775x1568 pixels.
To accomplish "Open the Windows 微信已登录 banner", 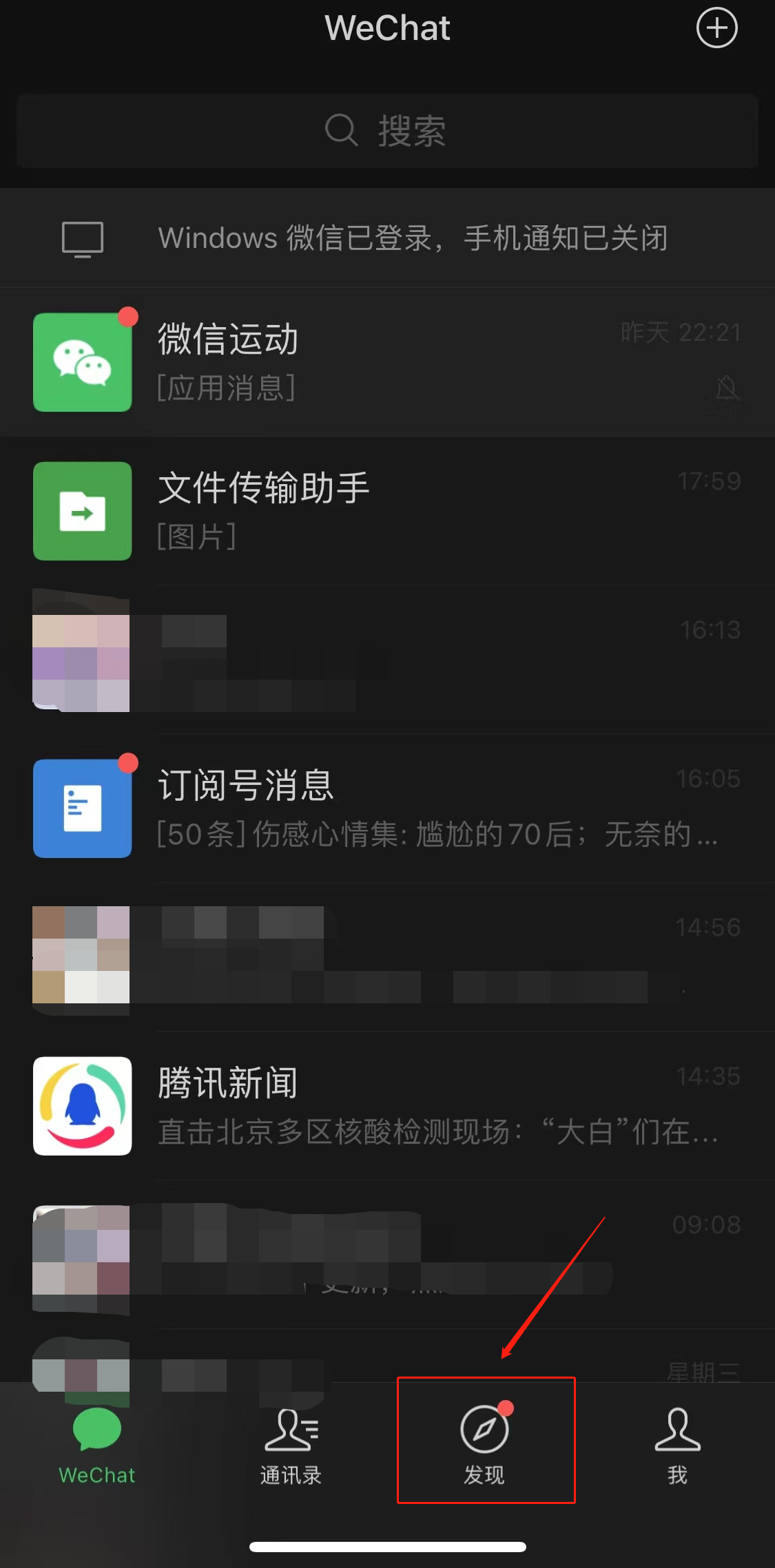I will (387, 238).
